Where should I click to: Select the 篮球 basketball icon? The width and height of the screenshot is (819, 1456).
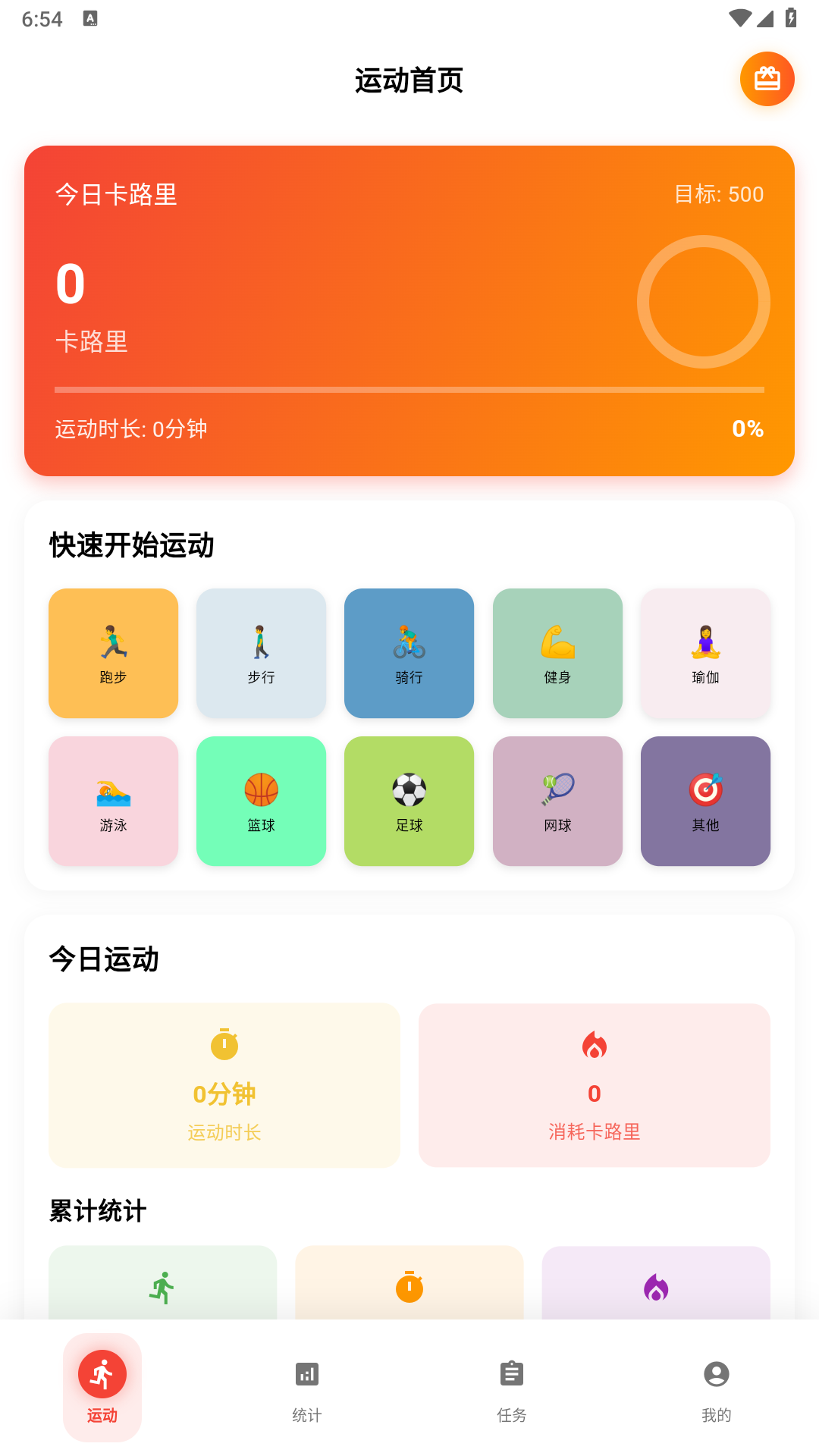[x=261, y=800]
